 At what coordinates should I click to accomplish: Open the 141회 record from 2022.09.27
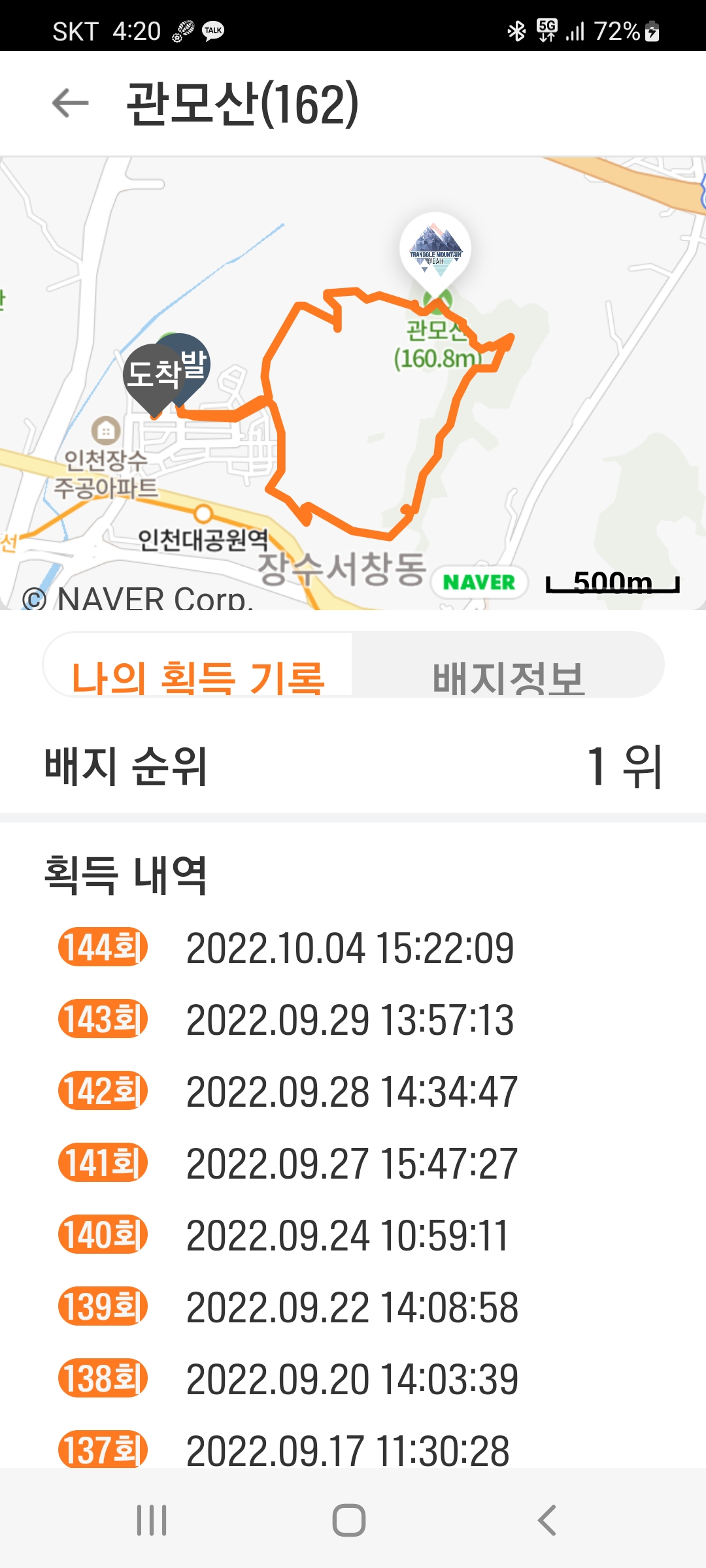point(353,1164)
